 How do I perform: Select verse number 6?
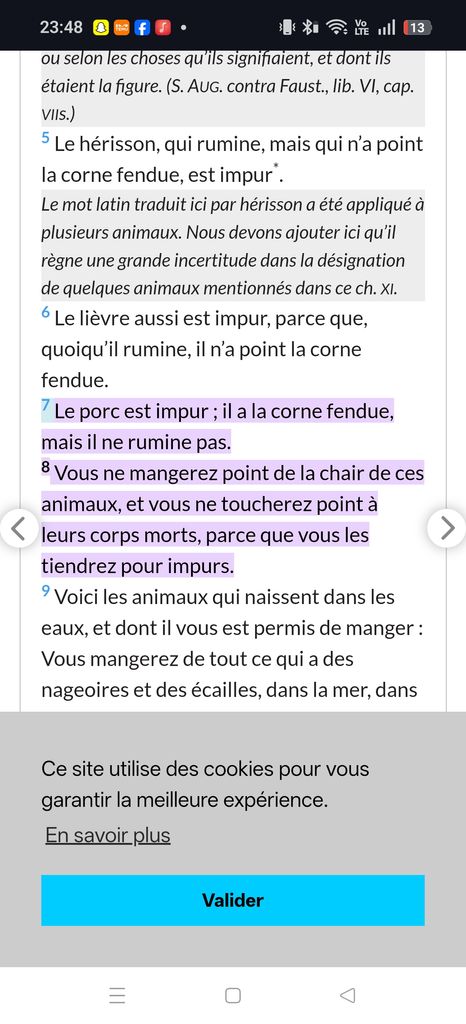(46, 312)
